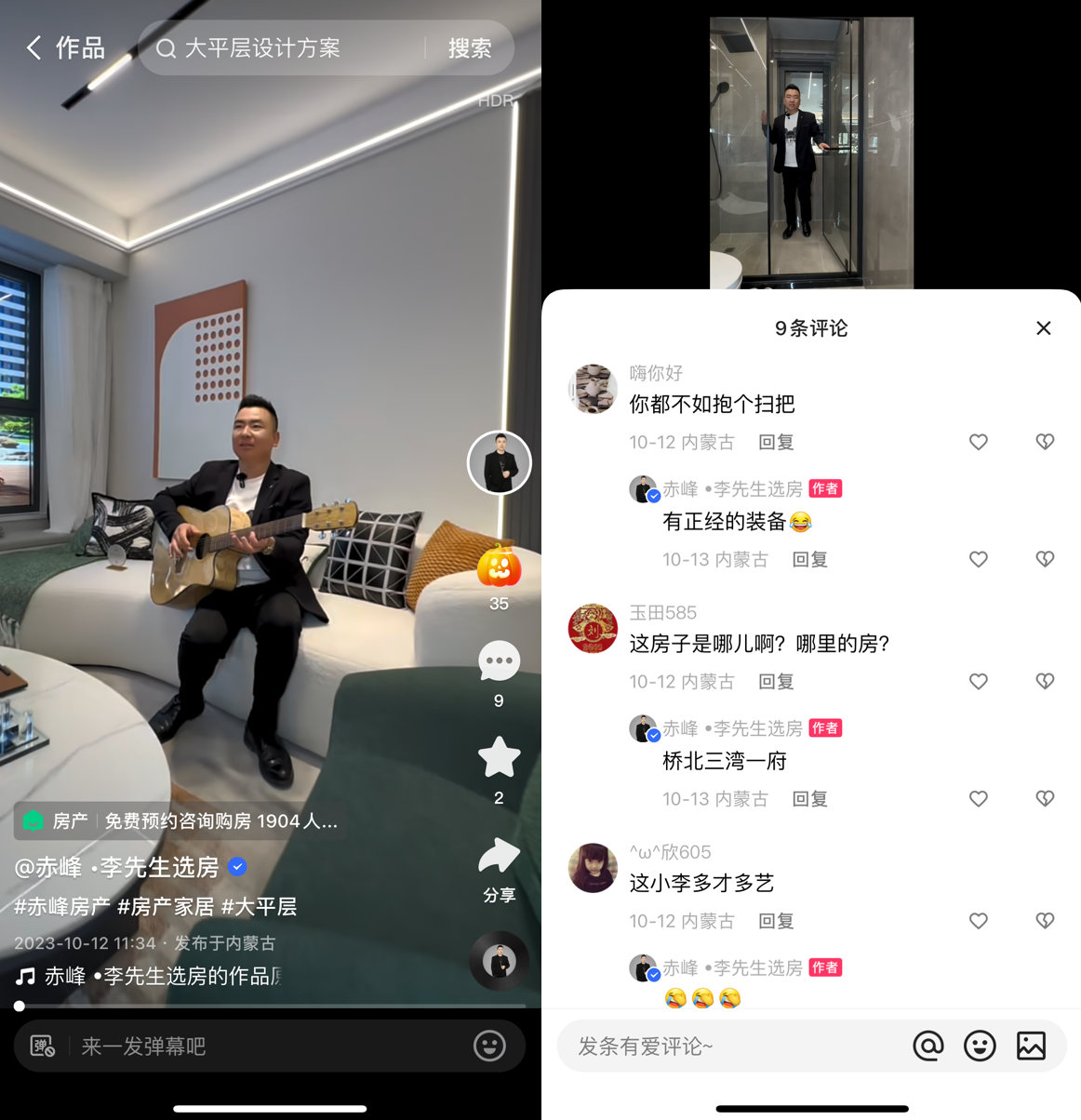
Task: Go back using the 作品 arrow
Action: tap(35, 47)
